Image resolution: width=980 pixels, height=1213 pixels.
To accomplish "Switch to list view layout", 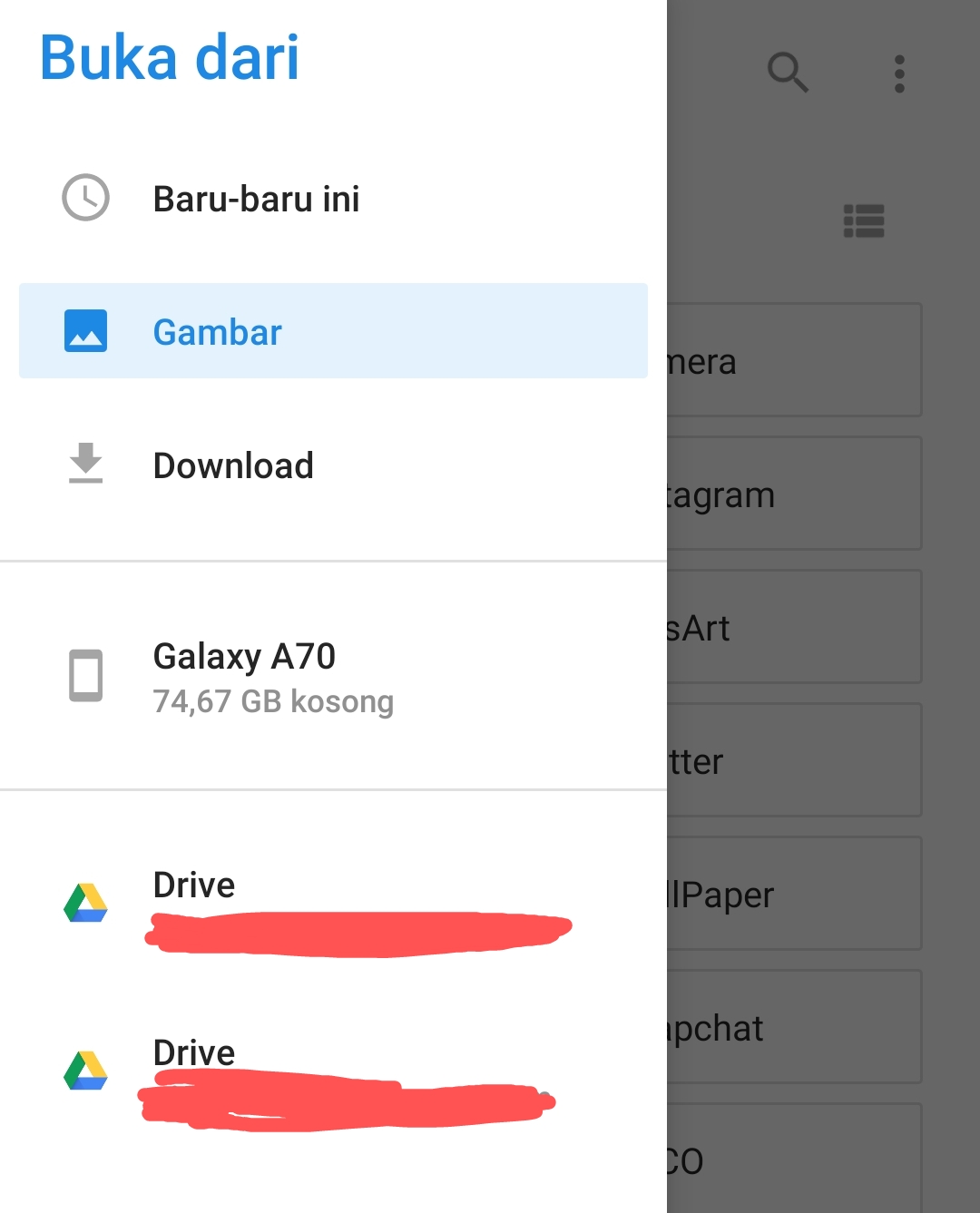I will pos(864,220).
